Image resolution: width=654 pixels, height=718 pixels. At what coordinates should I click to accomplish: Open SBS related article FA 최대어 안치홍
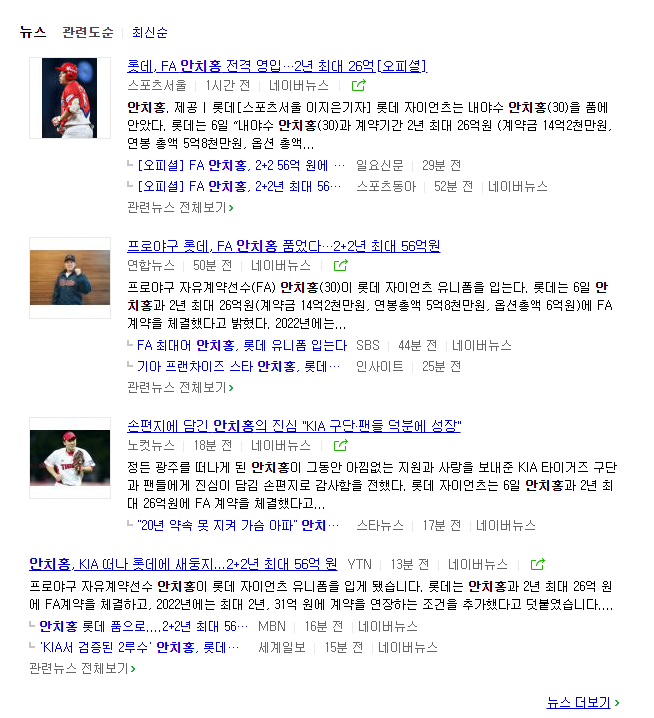243,345
